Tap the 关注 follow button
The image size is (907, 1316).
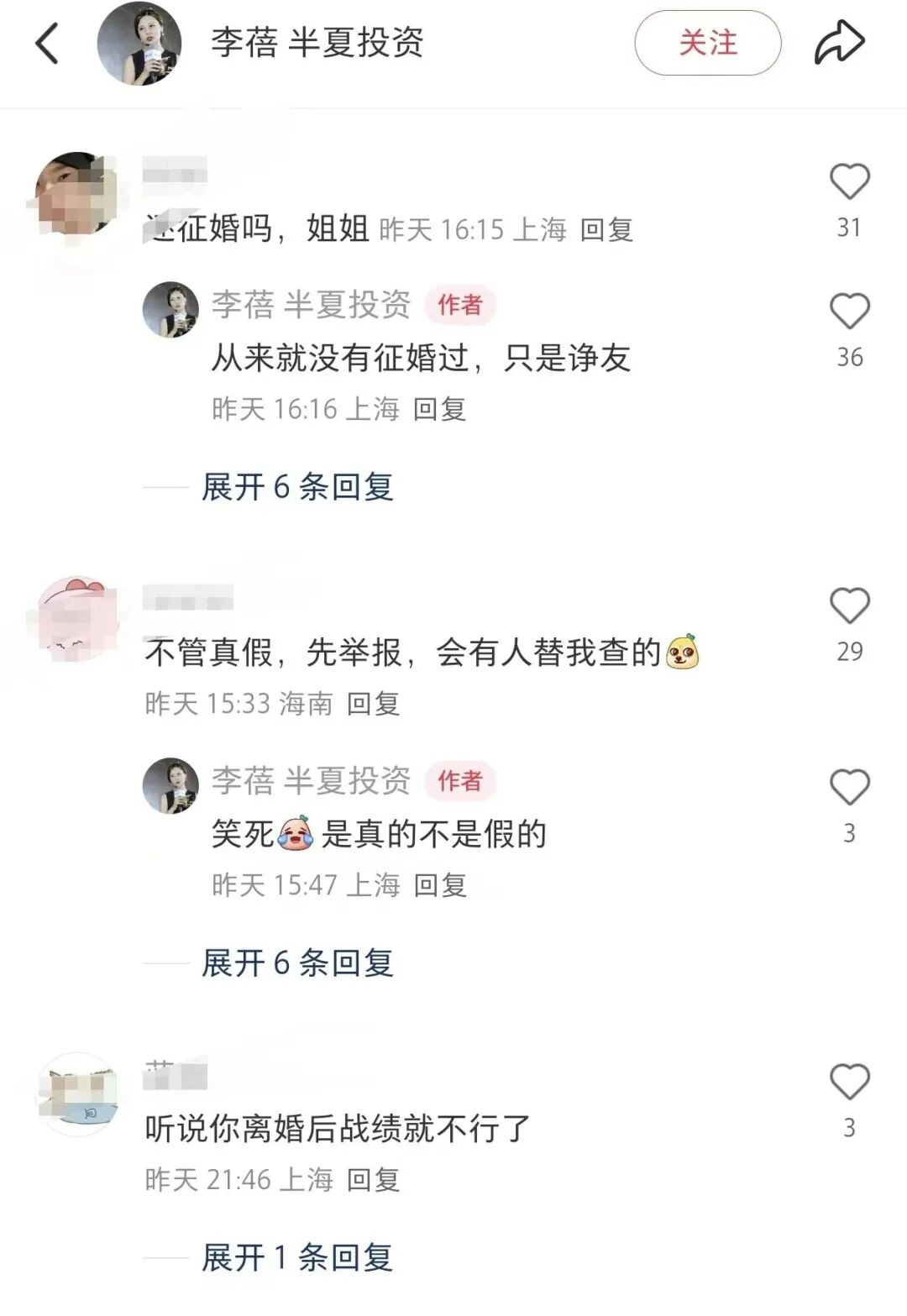tap(707, 43)
